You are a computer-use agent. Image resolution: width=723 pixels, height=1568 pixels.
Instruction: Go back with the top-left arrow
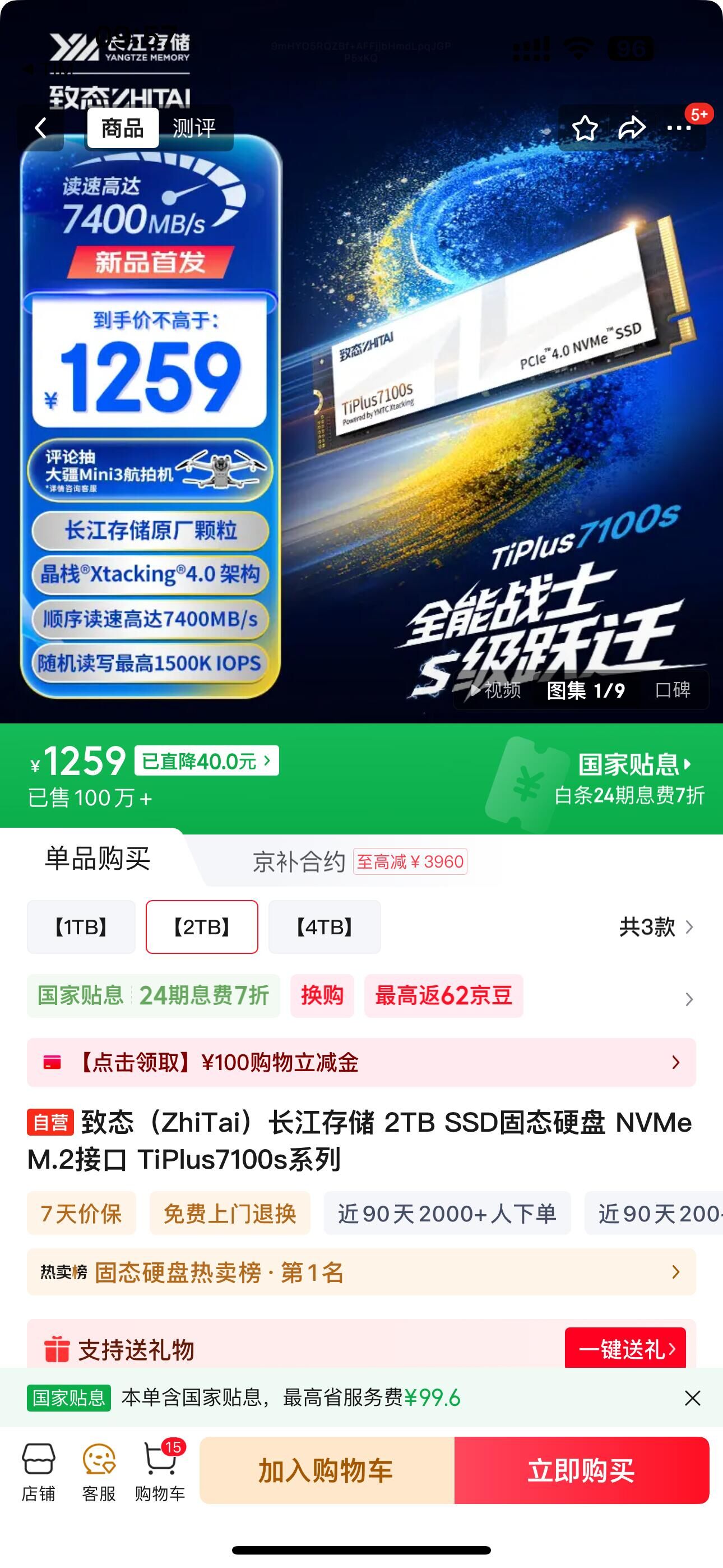tap(41, 128)
